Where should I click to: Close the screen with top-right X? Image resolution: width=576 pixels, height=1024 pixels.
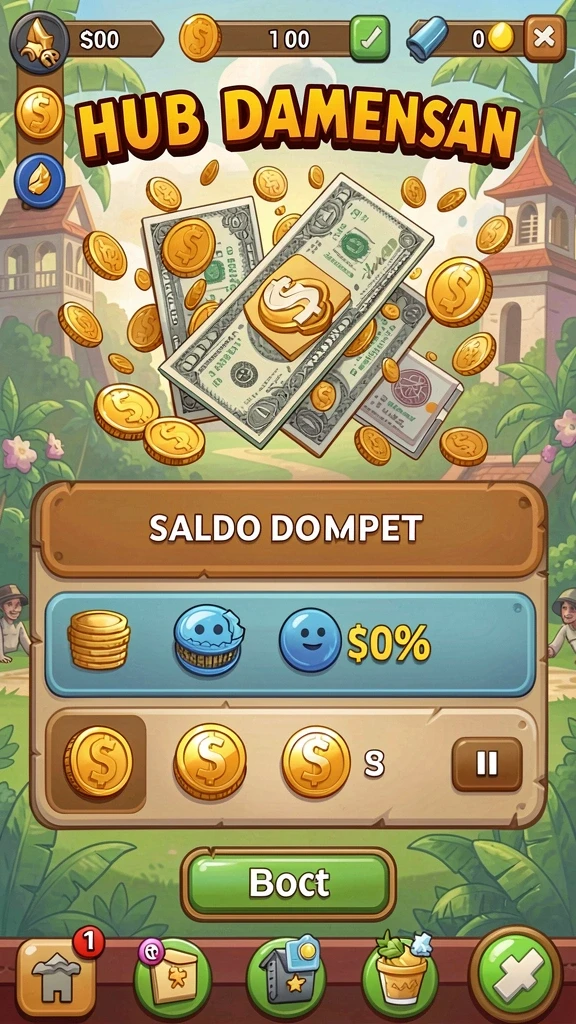(x=544, y=39)
